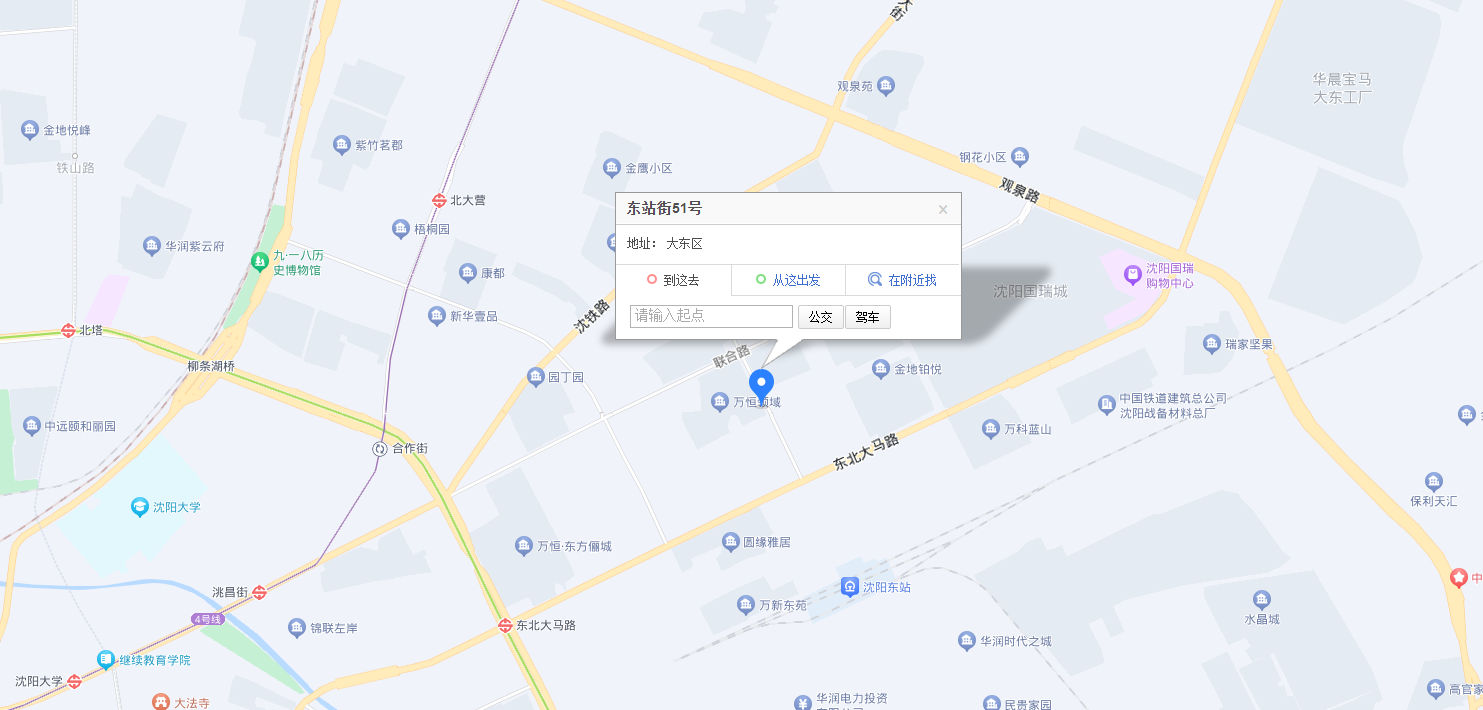The height and width of the screenshot is (710, 1483).
Task: Select the 北大营 metro station
Action: coord(439,200)
